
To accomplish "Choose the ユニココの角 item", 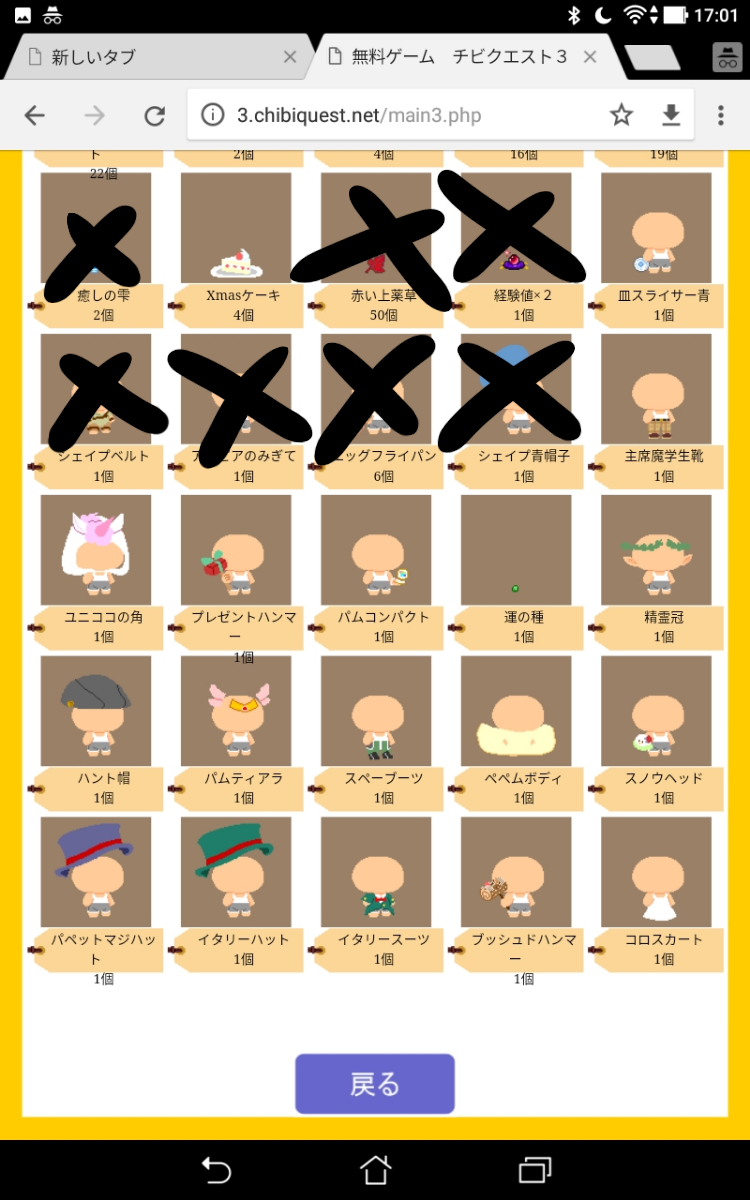I will point(96,550).
